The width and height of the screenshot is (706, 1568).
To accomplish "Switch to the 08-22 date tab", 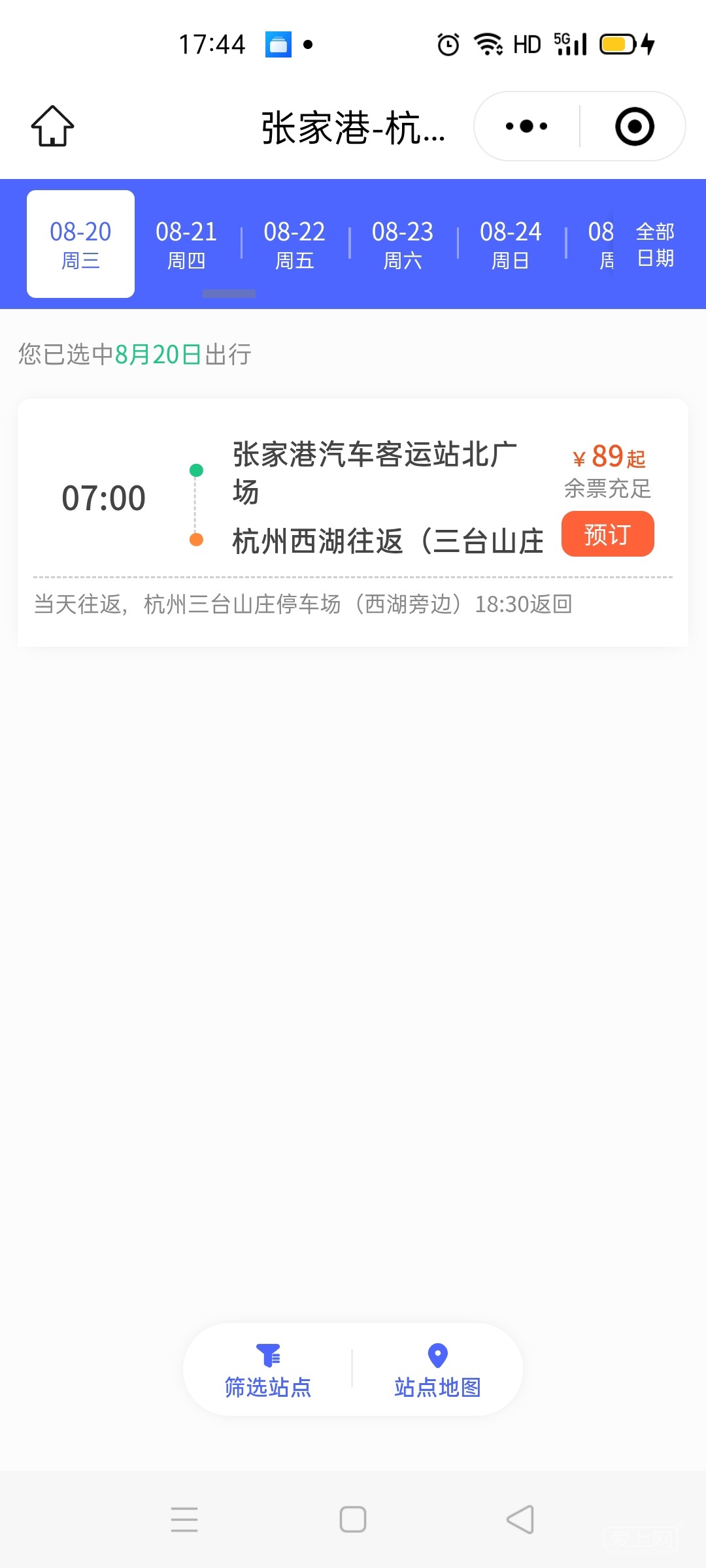I will pos(294,244).
